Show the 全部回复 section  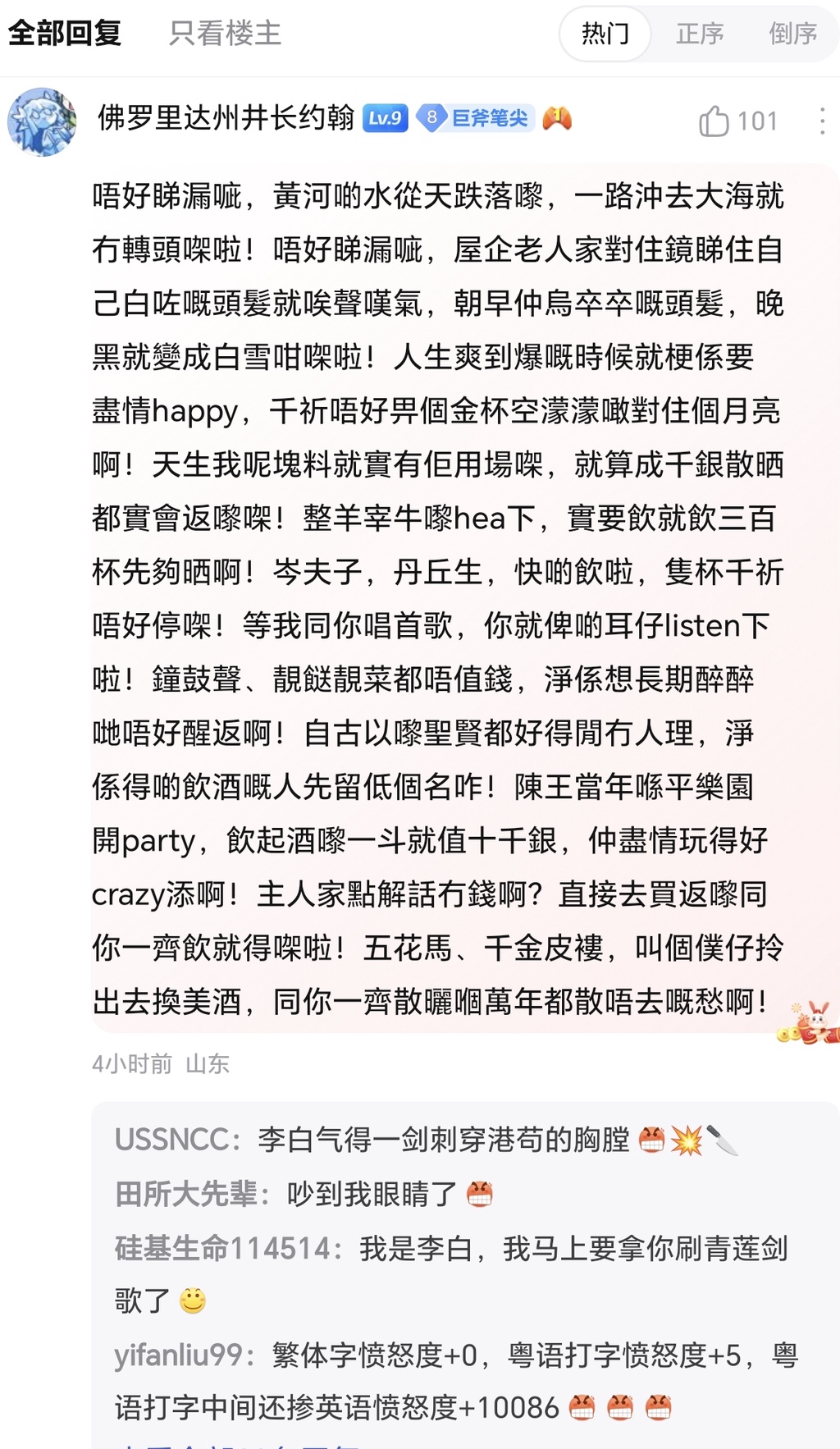coord(65,34)
